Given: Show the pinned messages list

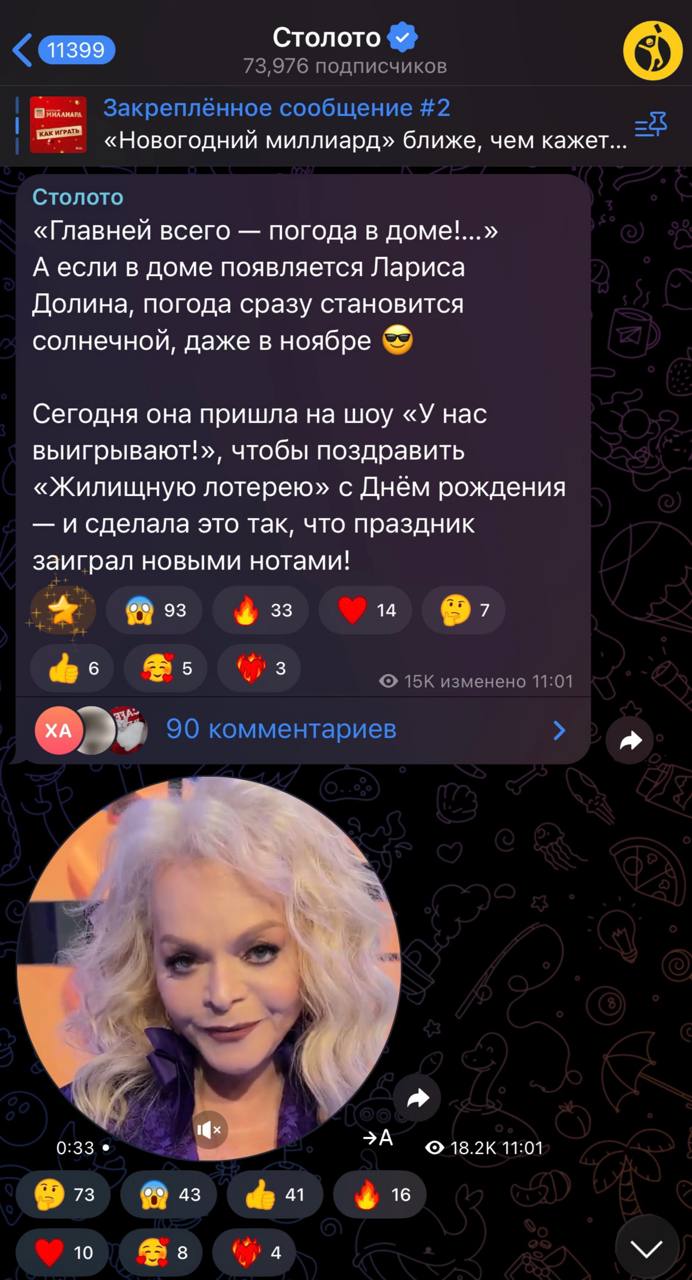Looking at the screenshot, I should (x=650, y=126).
